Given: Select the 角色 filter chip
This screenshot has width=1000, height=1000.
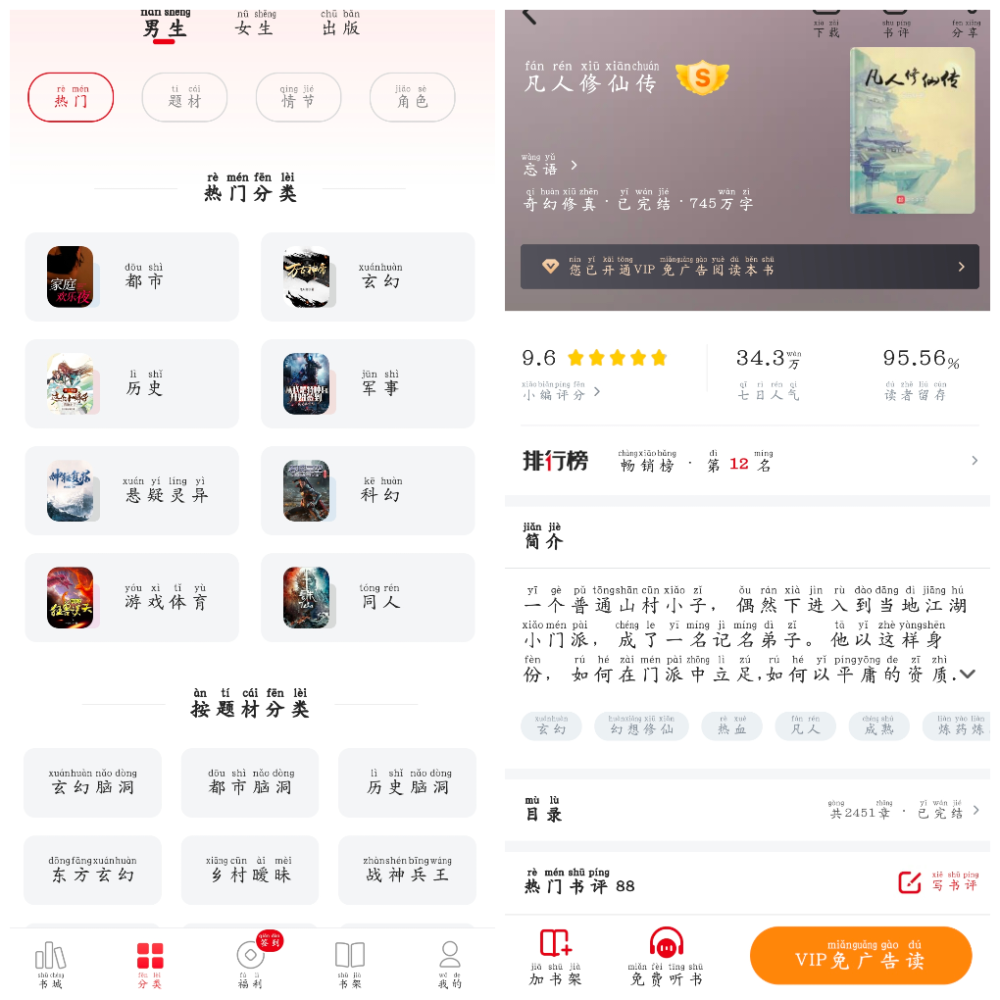Looking at the screenshot, I should click(412, 98).
